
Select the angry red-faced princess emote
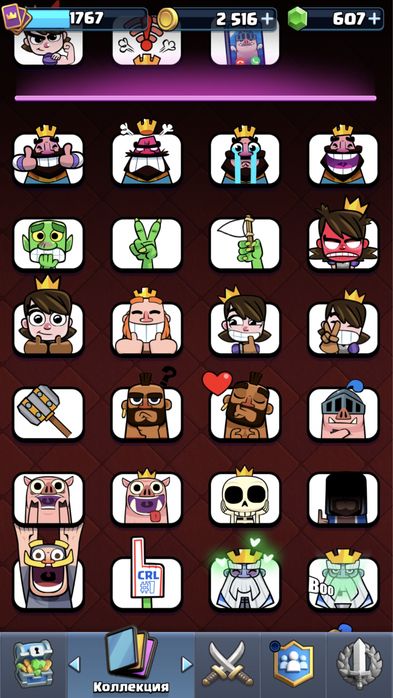click(343, 235)
